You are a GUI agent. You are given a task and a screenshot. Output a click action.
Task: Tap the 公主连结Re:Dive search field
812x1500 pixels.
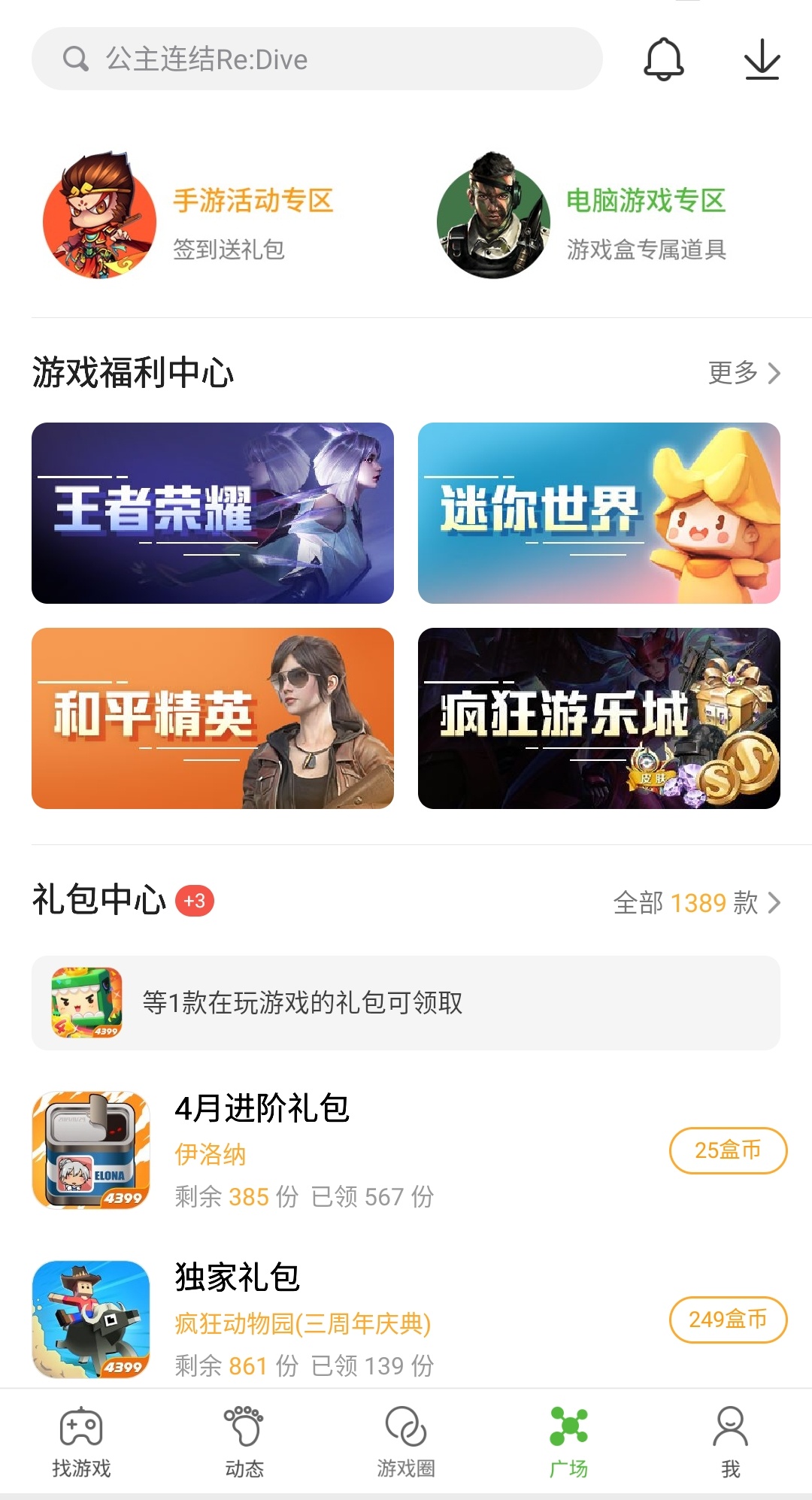click(x=316, y=59)
